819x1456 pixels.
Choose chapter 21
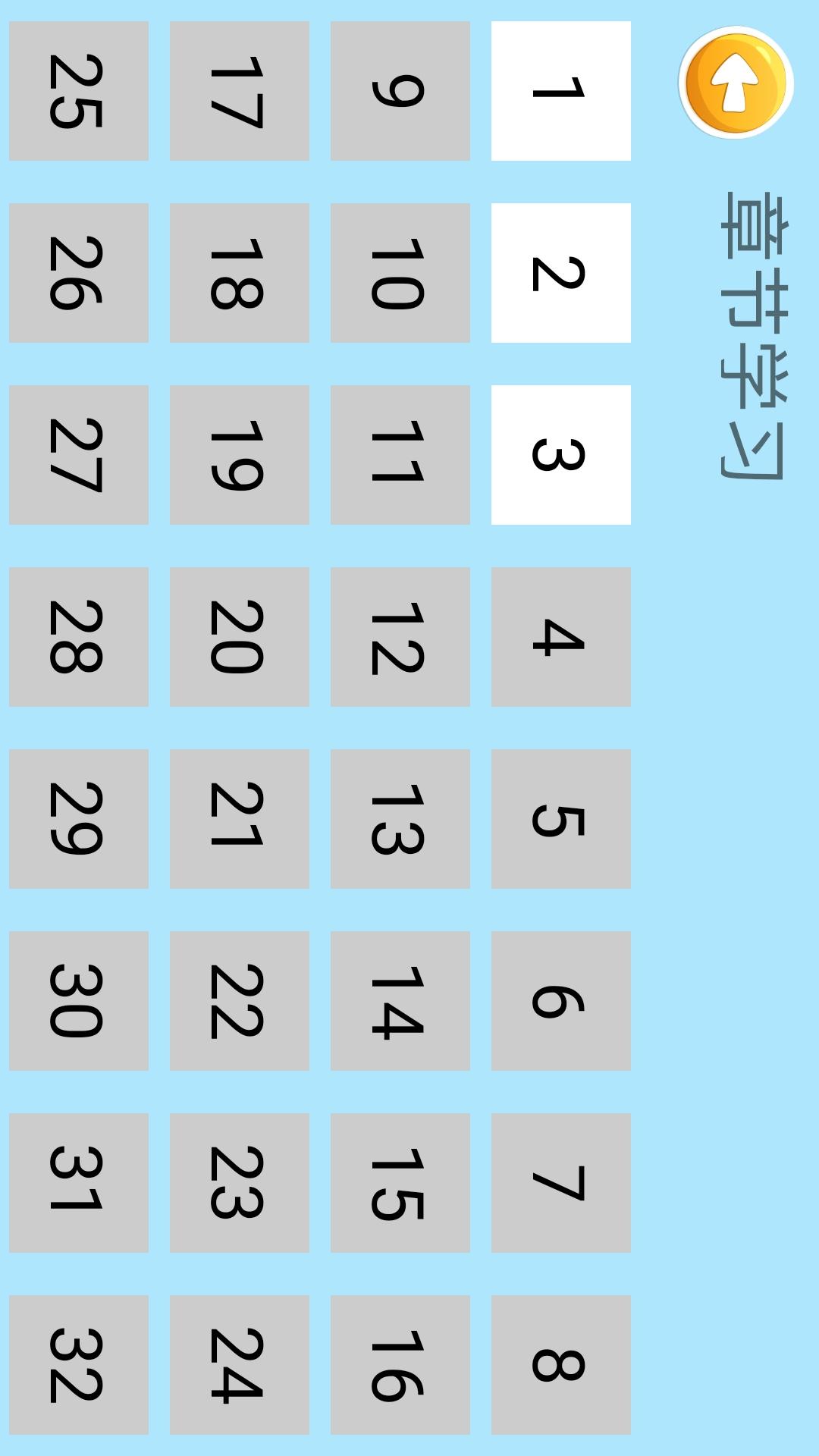(x=240, y=819)
